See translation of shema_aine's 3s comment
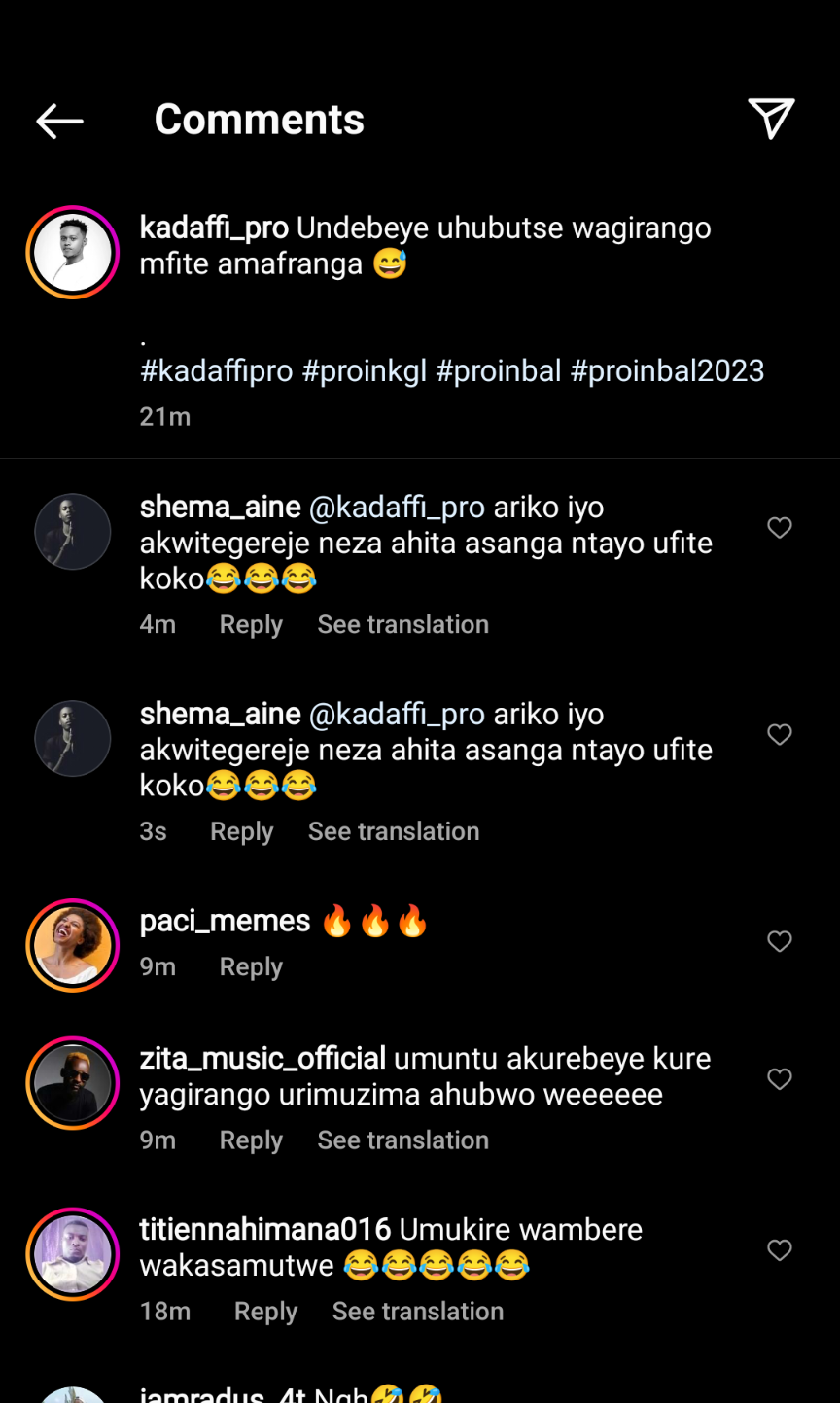 coord(394,831)
